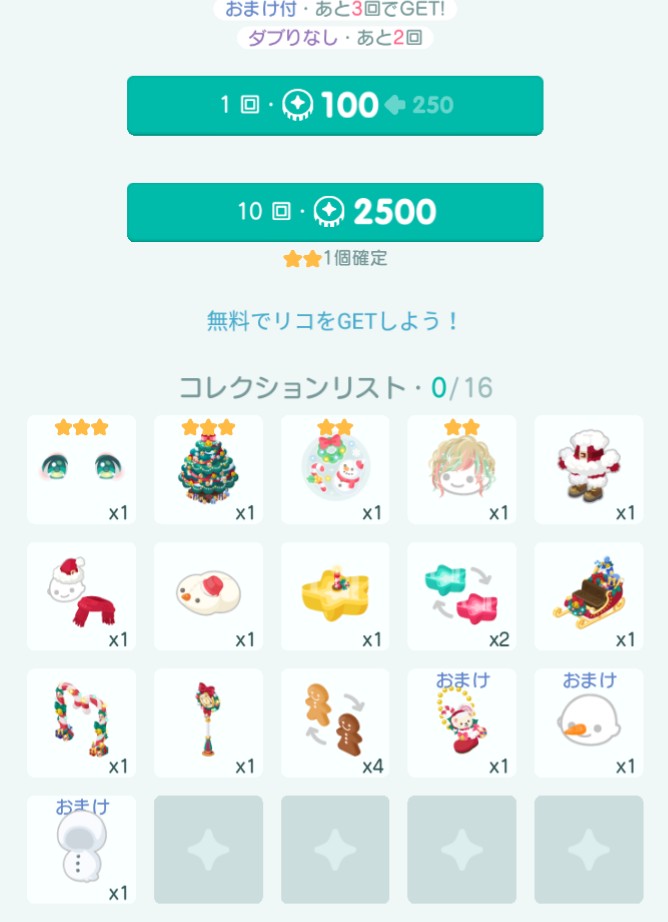The image size is (668, 922).
Task: Tap the 1回 100 coin gacha button
Action: (x=334, y=105)
